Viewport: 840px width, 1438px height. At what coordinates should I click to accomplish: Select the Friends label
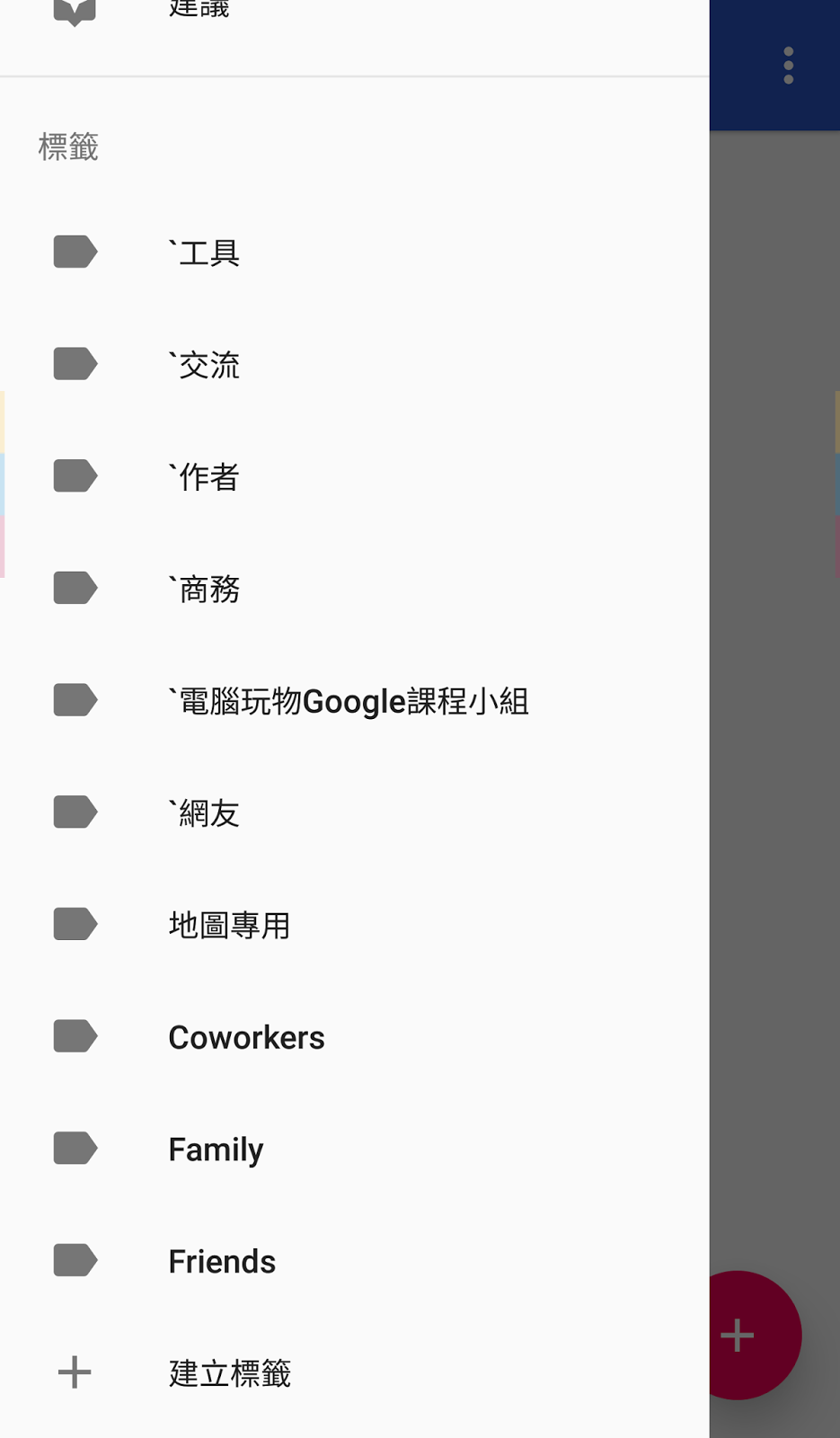click(x=354, y=1261)
